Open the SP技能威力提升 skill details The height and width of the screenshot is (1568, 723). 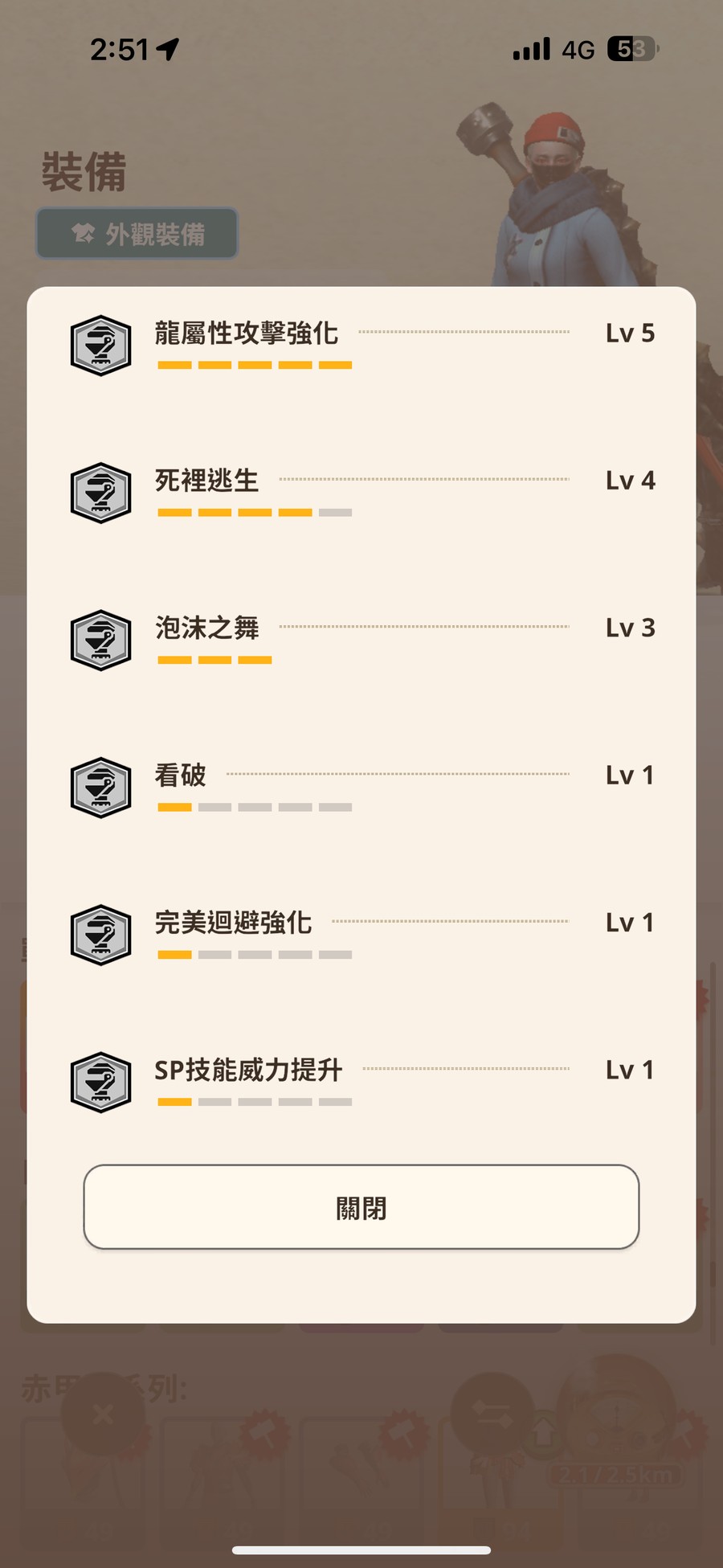tap(247, 1071)
